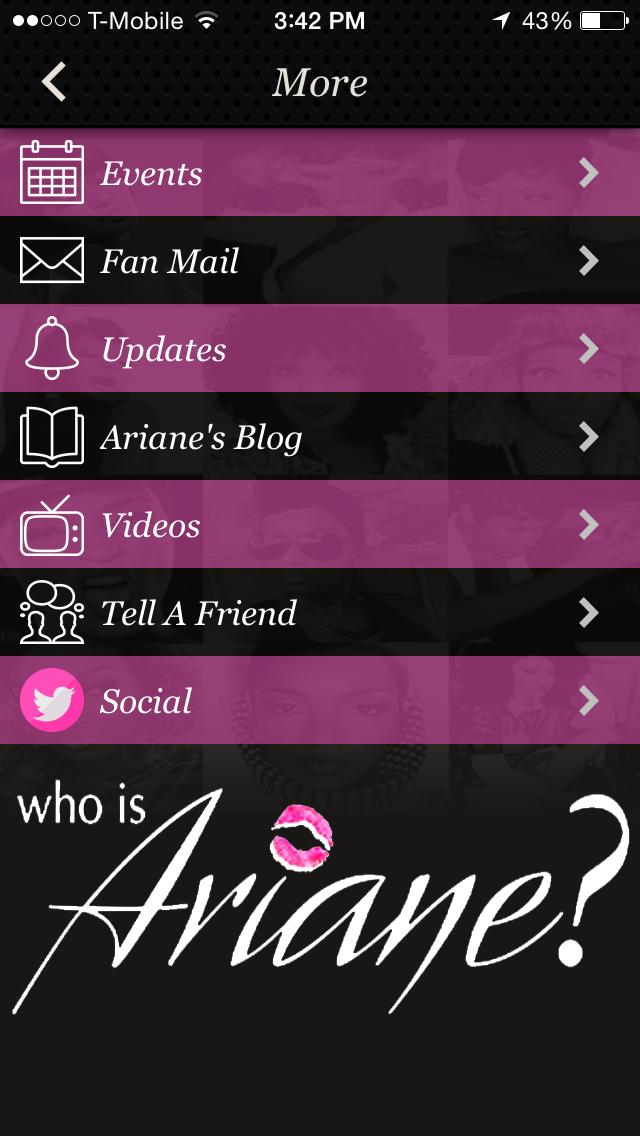Open the Events section
This screenshot has width=640, height=1136.
320,173
